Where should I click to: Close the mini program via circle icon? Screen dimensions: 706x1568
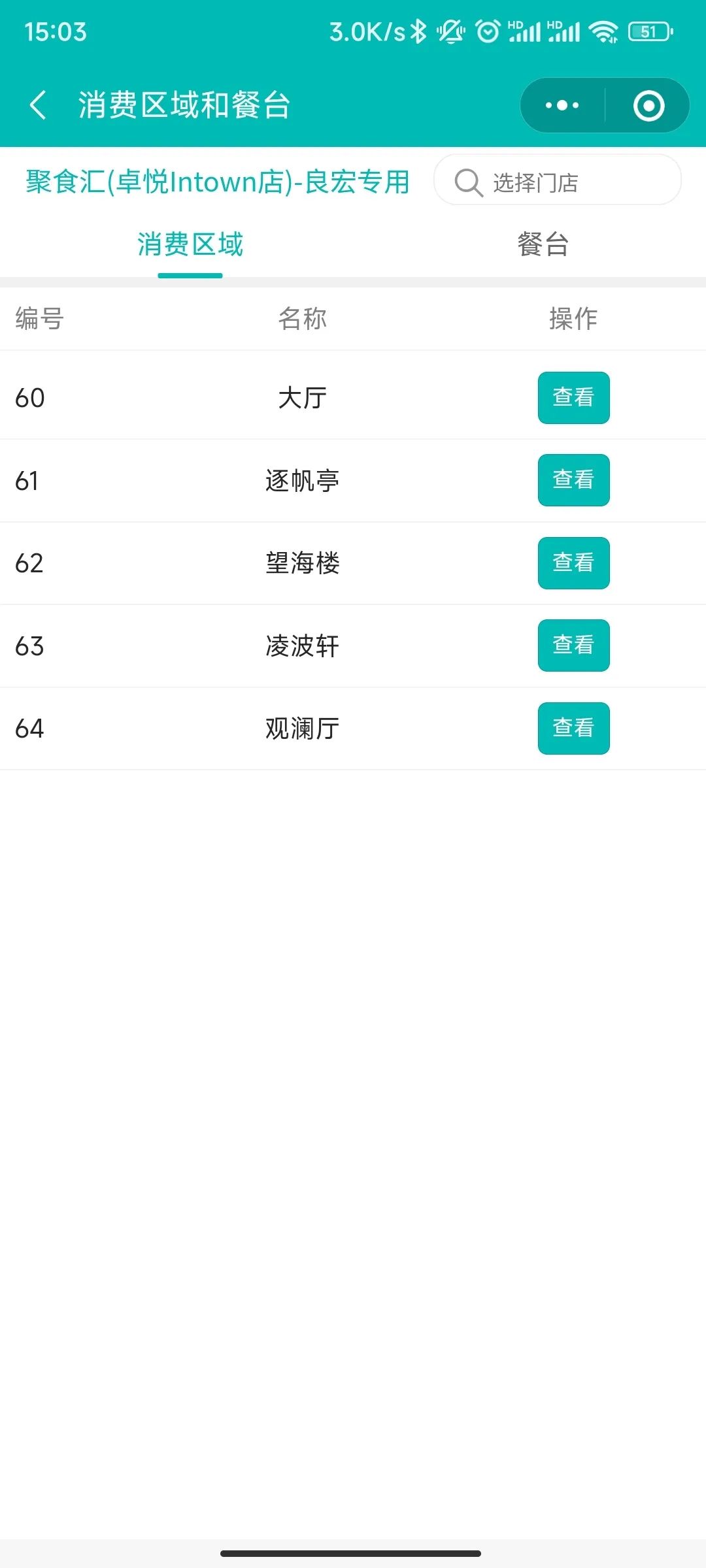(x=648, y=105)
